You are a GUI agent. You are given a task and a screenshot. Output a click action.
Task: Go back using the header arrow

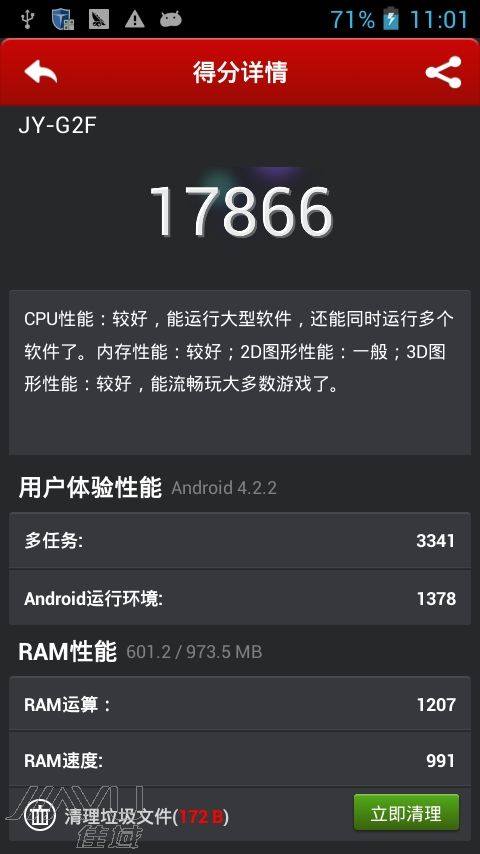click(x=41, y=72)
